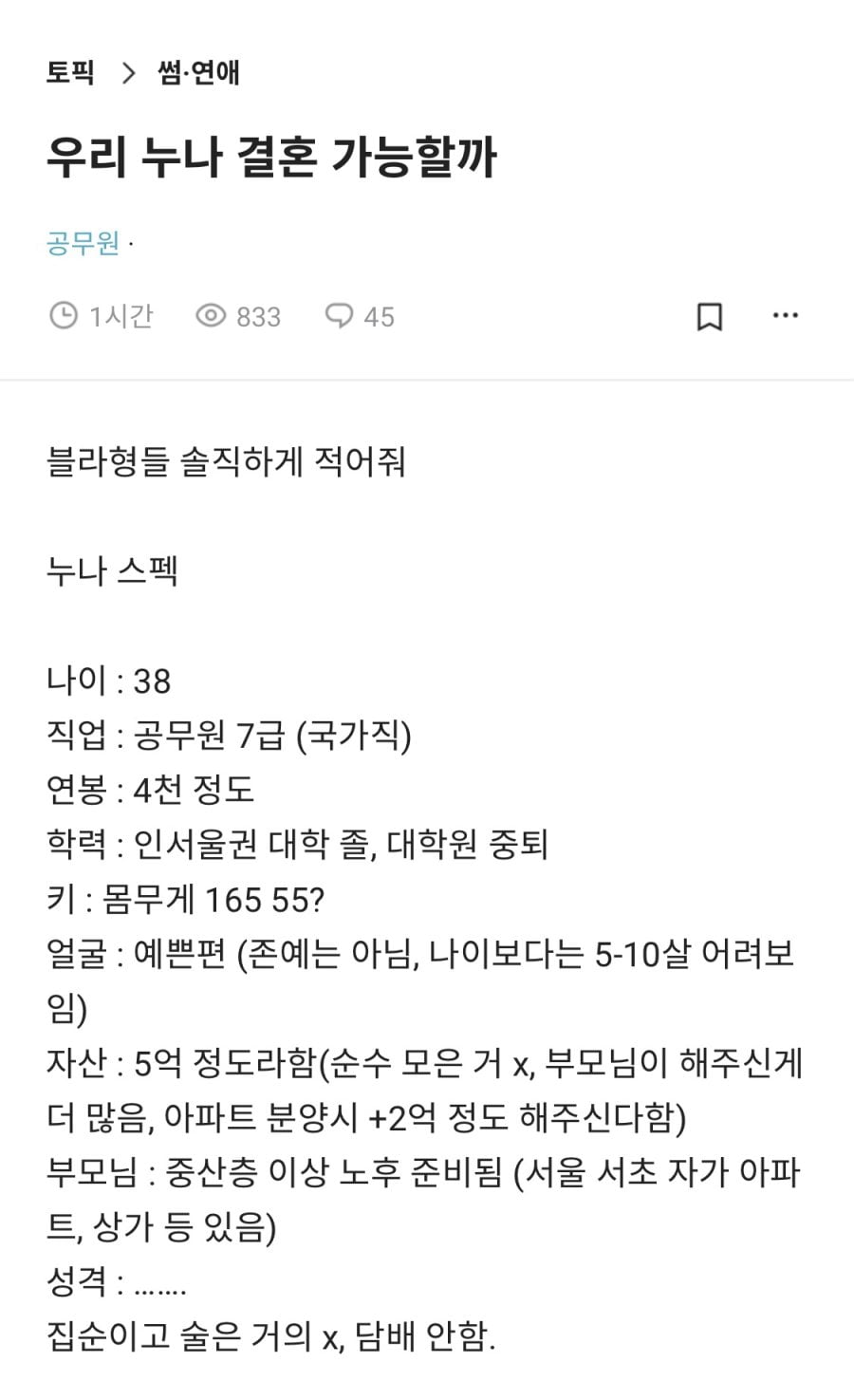
Task: Open the comments via the speech bubble icon
Action: 339,315
